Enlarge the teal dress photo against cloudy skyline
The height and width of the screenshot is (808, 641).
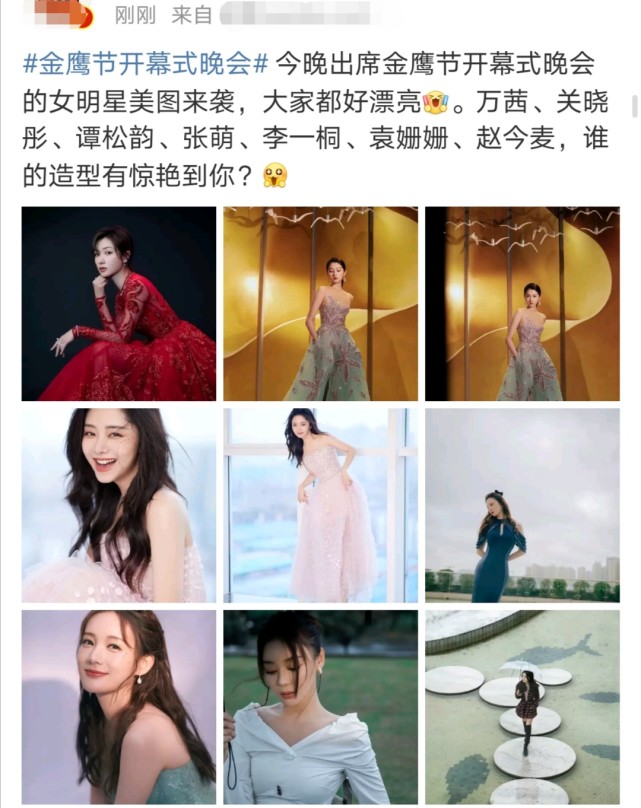(x=522, y=505)
